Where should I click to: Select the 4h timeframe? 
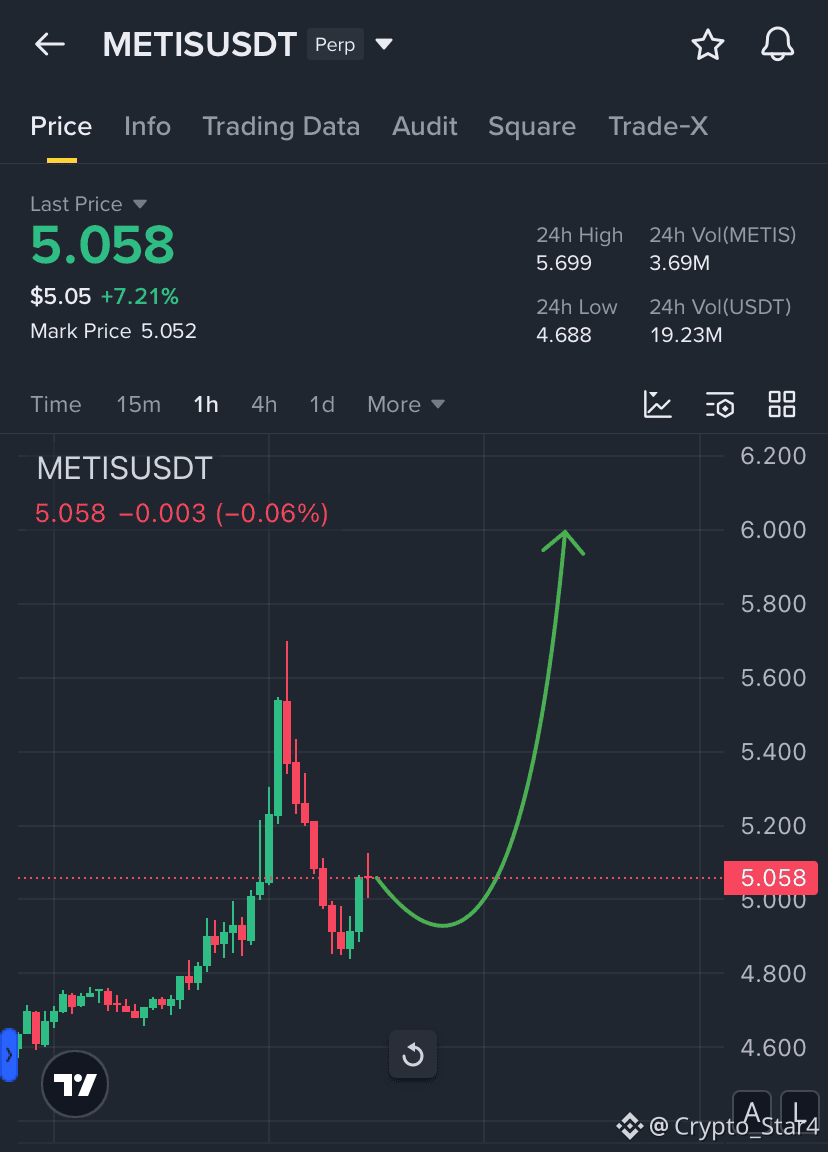pos(263,404)
